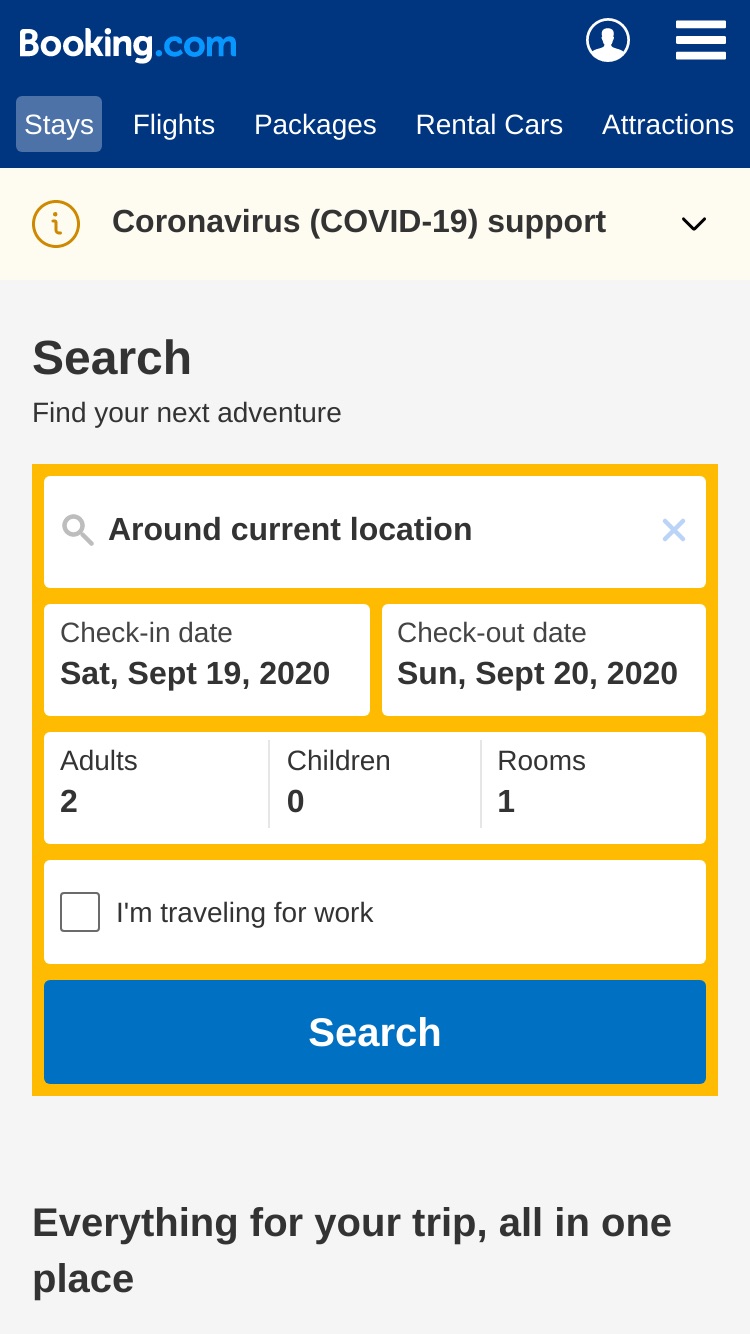
Task: Open the hamburger menu
Action: point(700,41)
